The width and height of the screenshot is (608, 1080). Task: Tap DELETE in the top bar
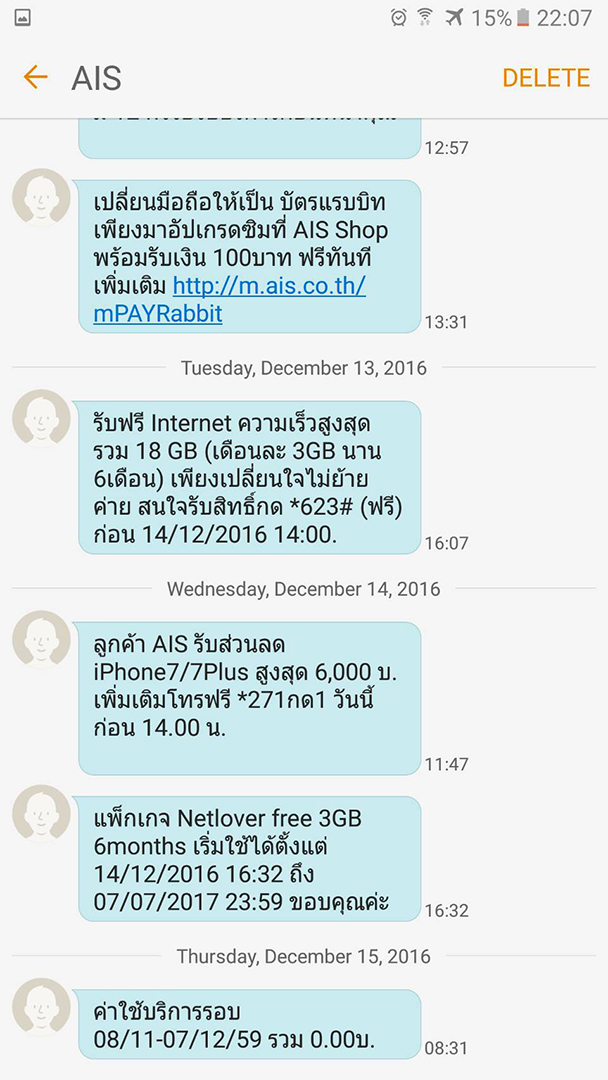(546, 78)
